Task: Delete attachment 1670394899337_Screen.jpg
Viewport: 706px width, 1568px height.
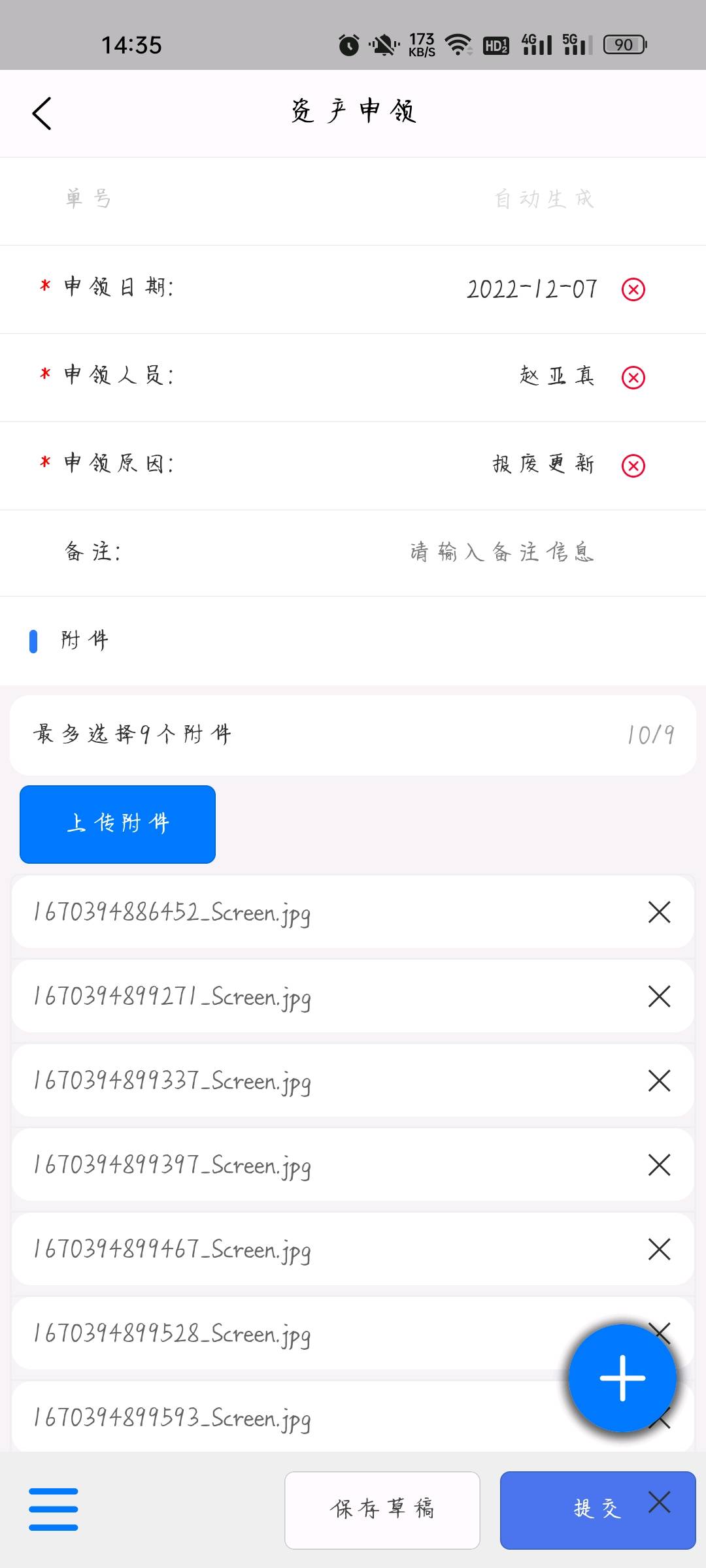Action: pos(659,1081)
